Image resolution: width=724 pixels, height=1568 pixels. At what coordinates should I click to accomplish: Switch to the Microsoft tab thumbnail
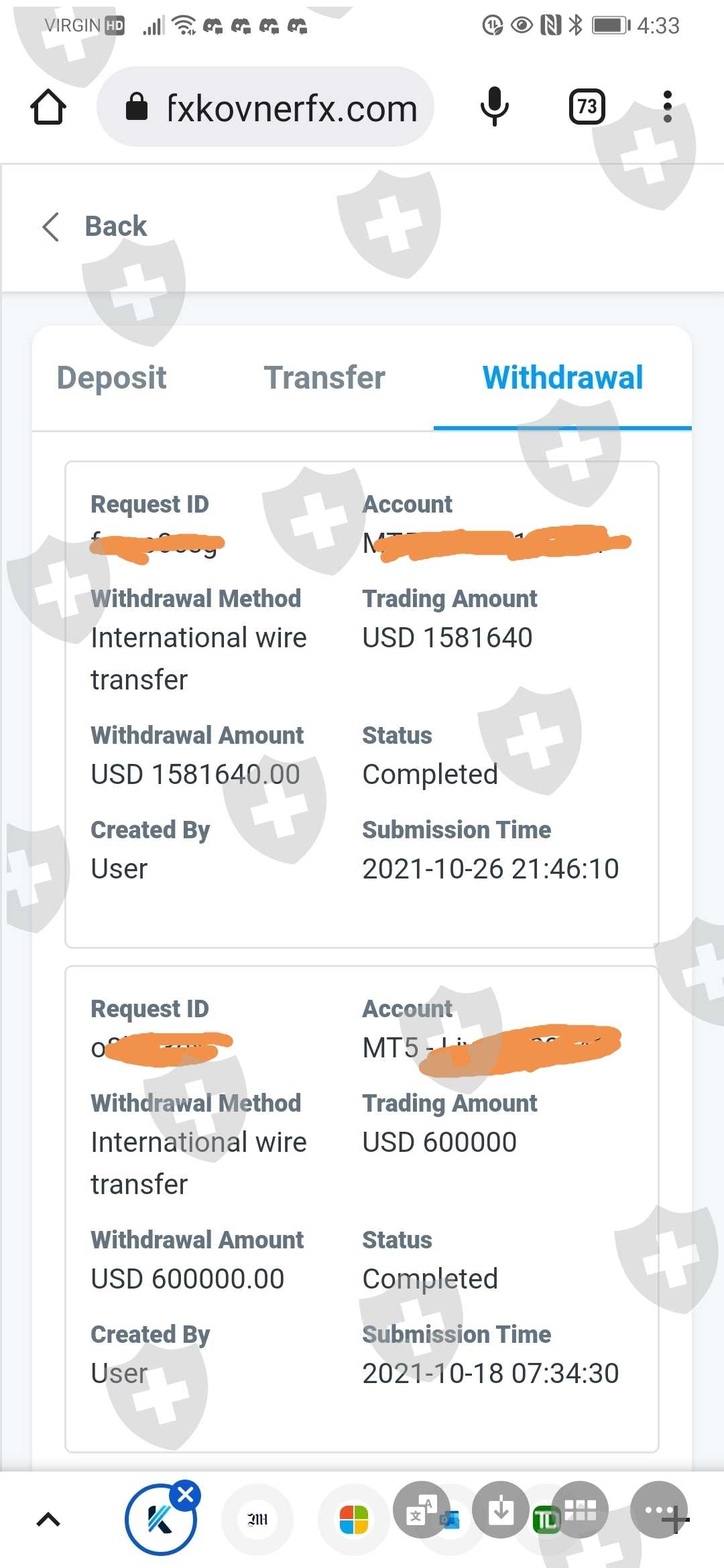coord(354,1520)
